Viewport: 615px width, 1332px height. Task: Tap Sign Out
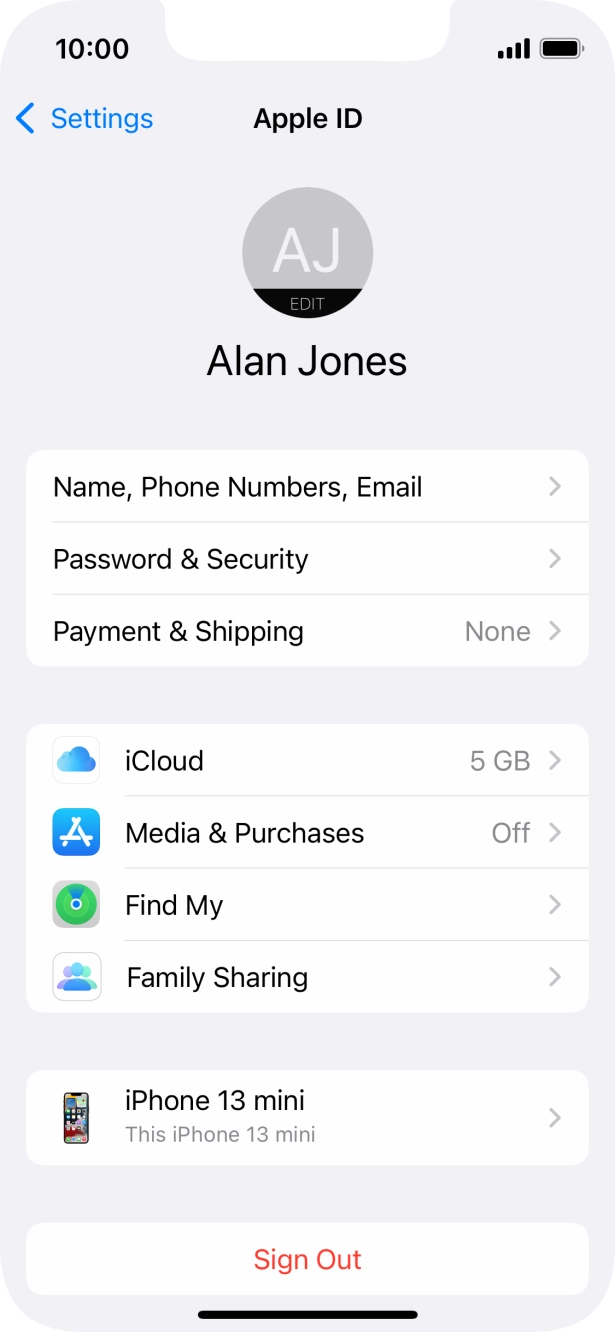307,1259
